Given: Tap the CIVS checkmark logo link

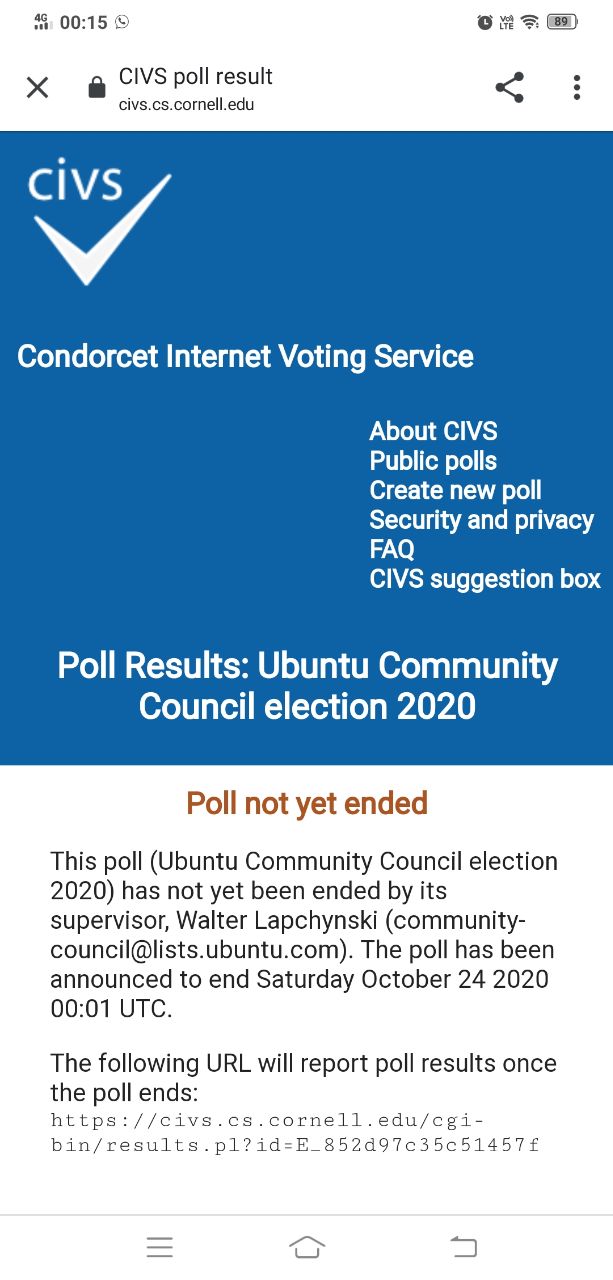Looking at the screenshot, I should click(98, 220).
